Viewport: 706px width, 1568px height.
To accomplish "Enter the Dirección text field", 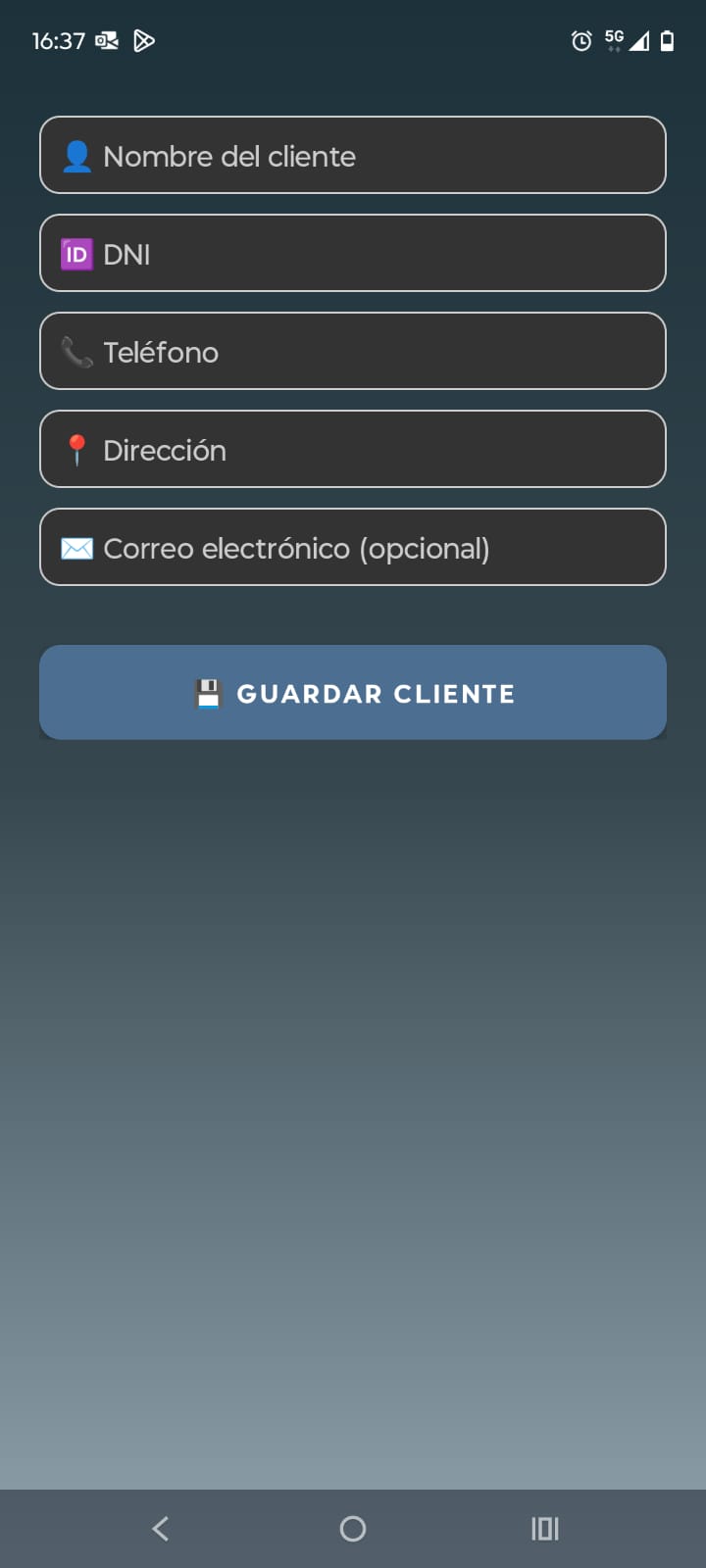I will pos(353,449).
